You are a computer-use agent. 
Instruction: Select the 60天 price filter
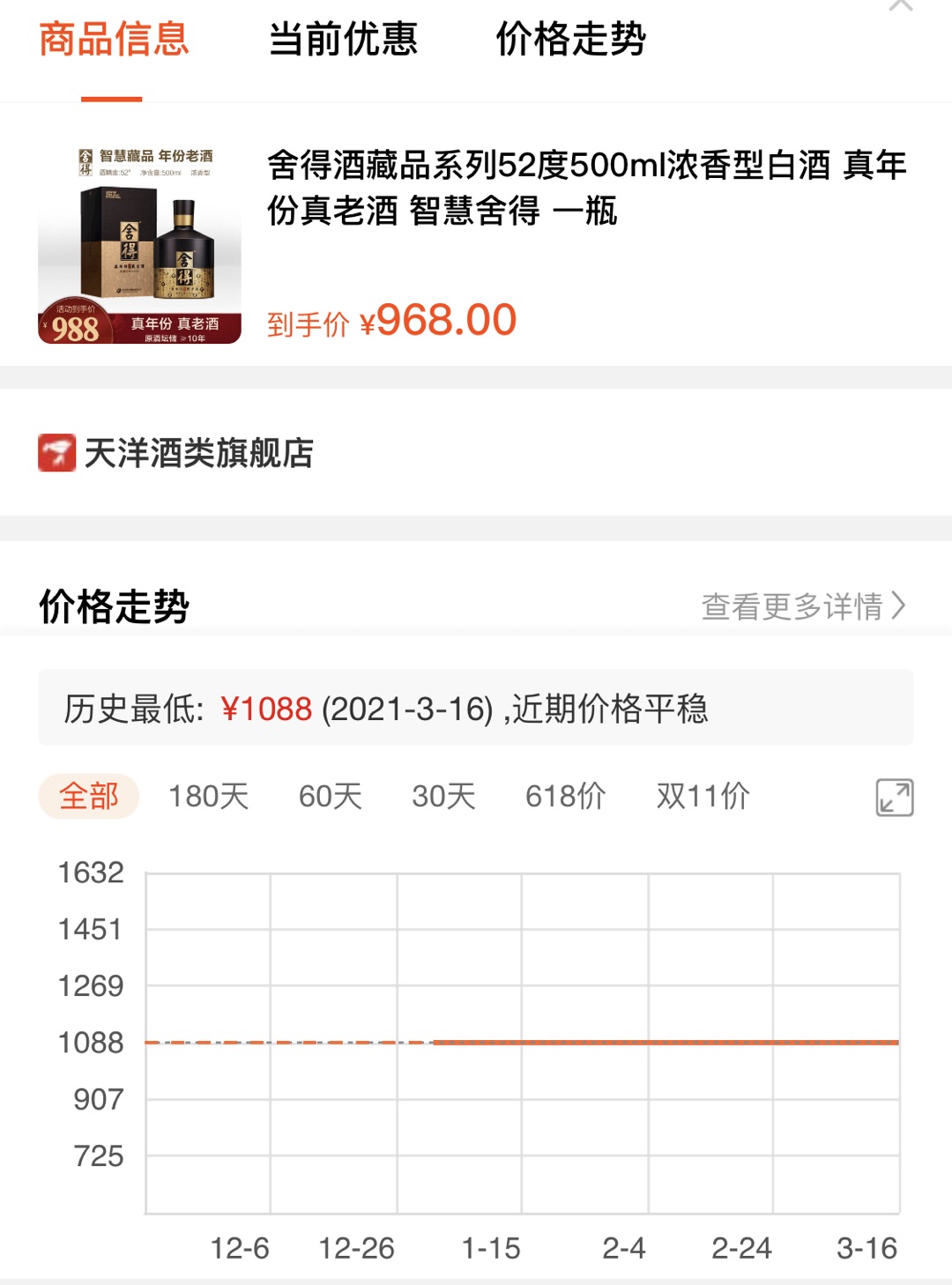tap(331, 795)
